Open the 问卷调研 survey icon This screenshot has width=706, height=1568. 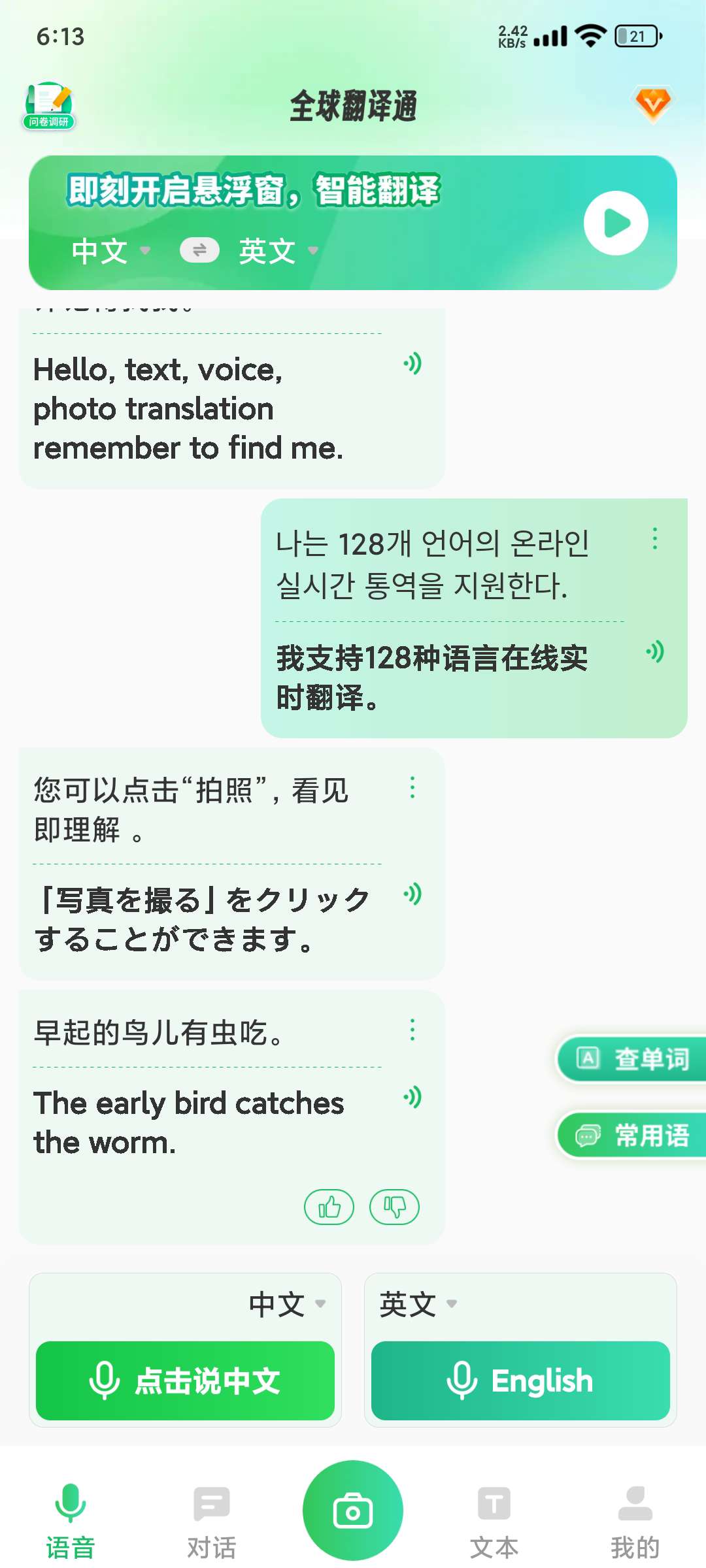(x=49, y=105)
